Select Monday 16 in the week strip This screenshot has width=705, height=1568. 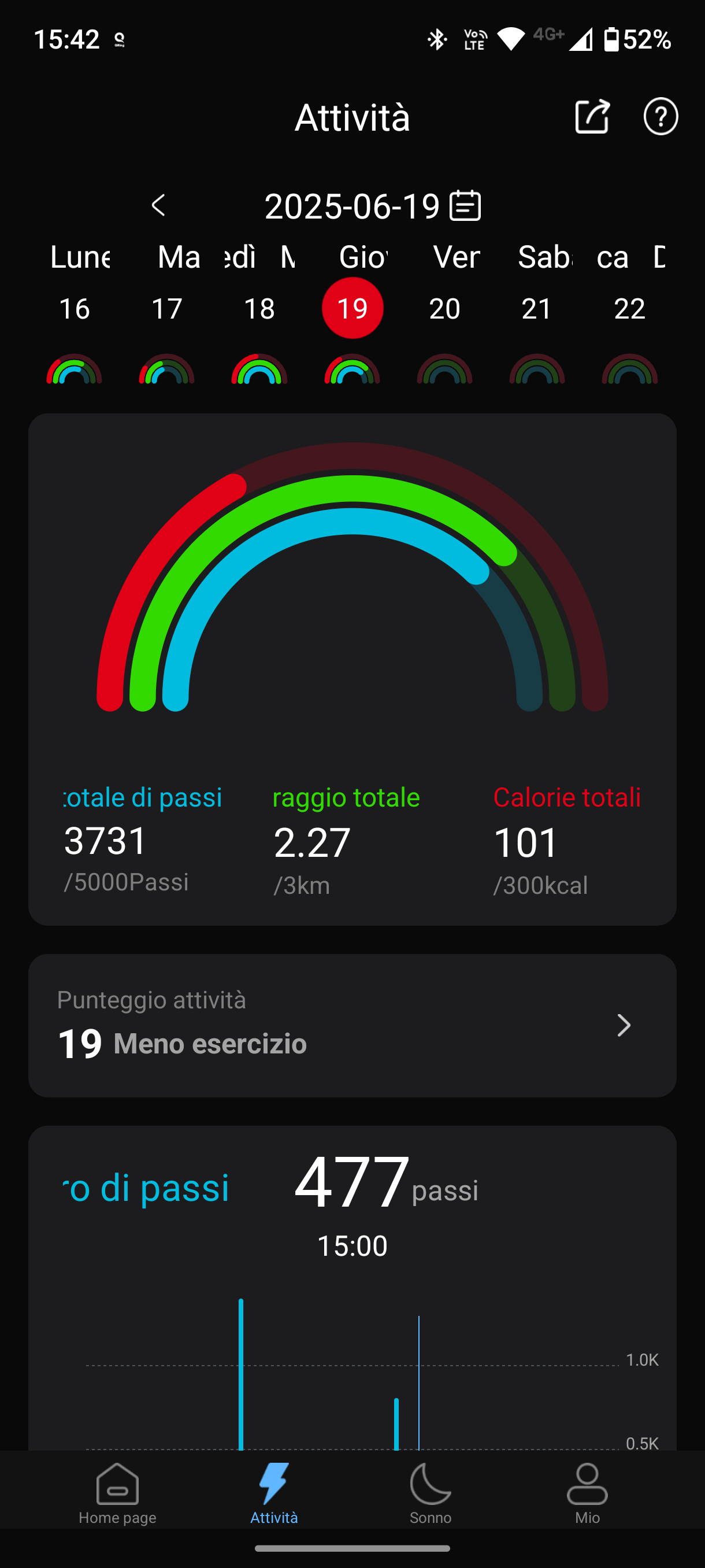[74, 309]
